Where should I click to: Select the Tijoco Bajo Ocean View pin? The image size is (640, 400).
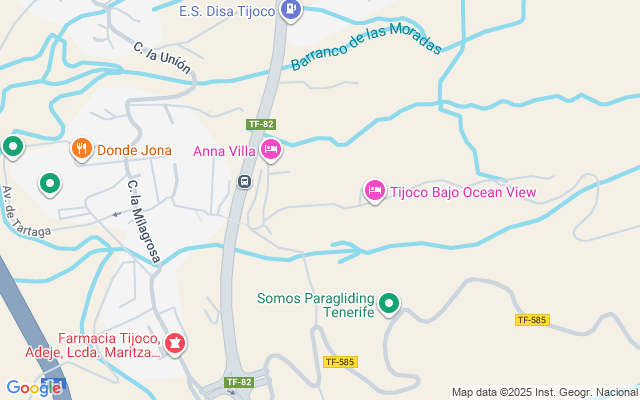[375, 190]
